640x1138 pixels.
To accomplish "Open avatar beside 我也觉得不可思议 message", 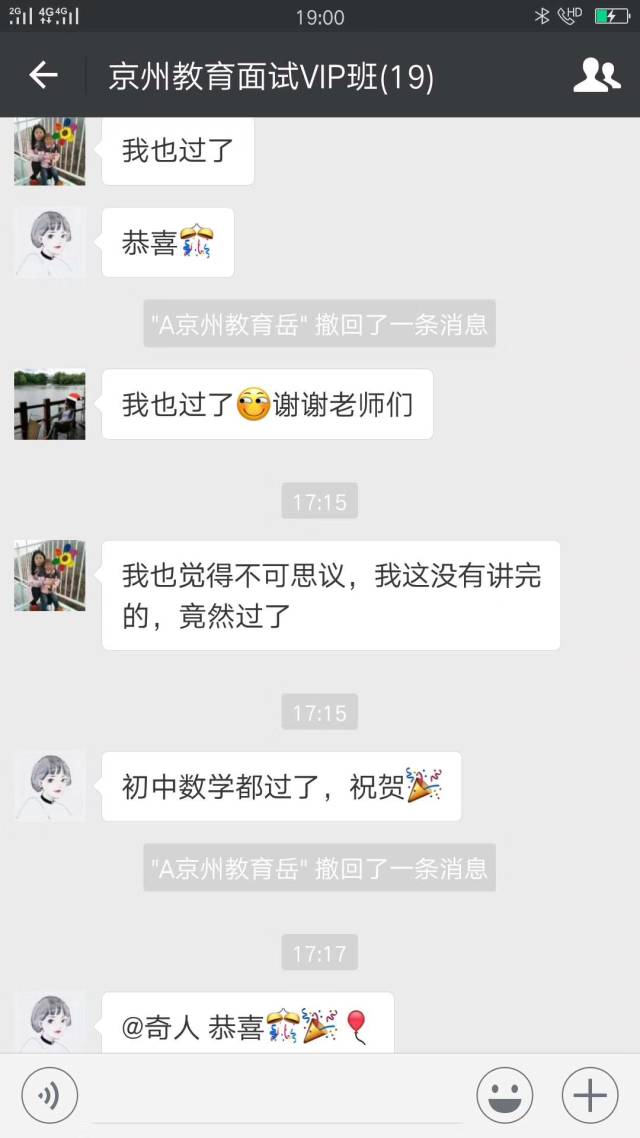I will pyautogui.click(x=49, y=576).
